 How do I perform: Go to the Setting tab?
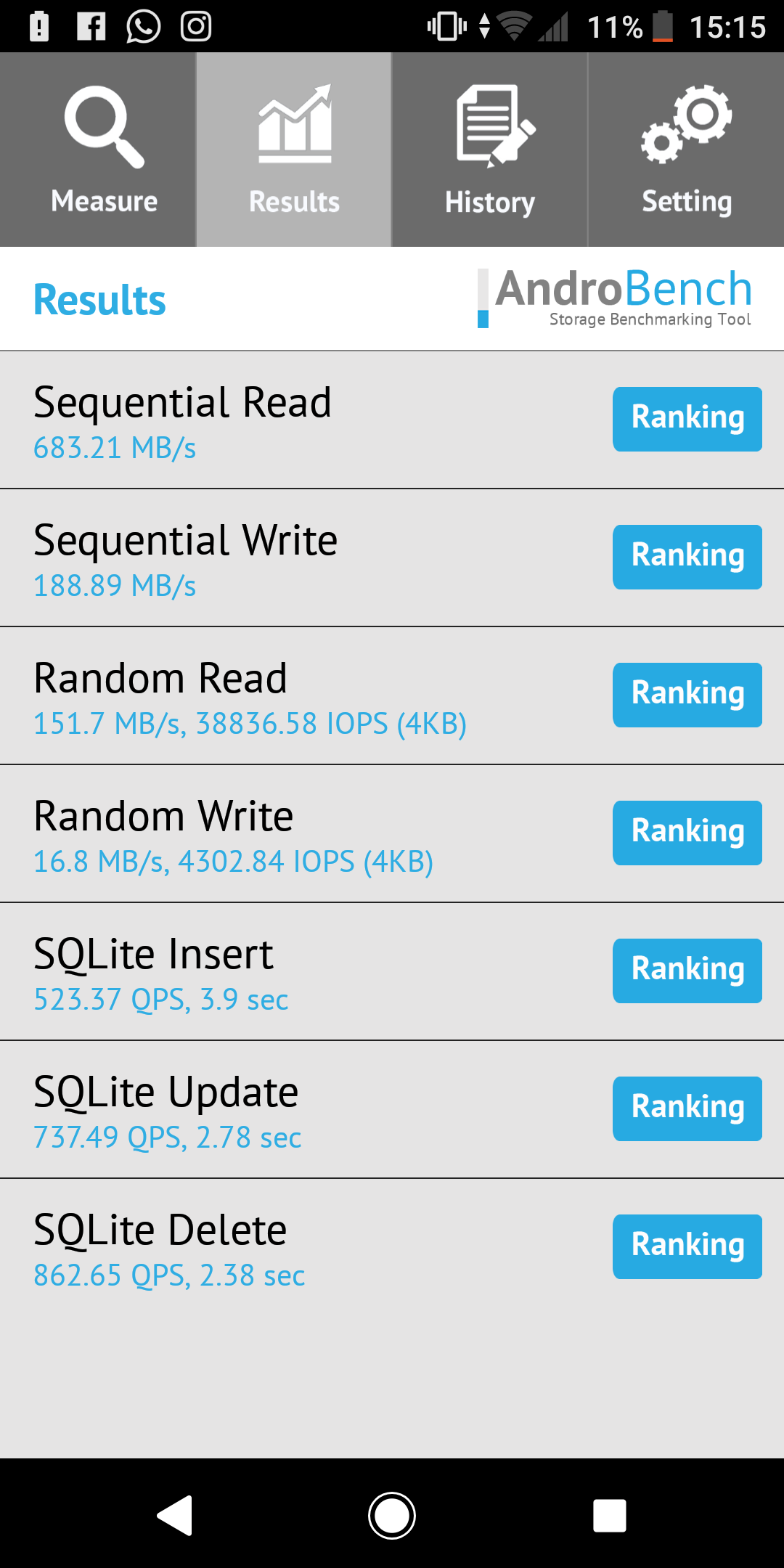click(x=686, y=150)
